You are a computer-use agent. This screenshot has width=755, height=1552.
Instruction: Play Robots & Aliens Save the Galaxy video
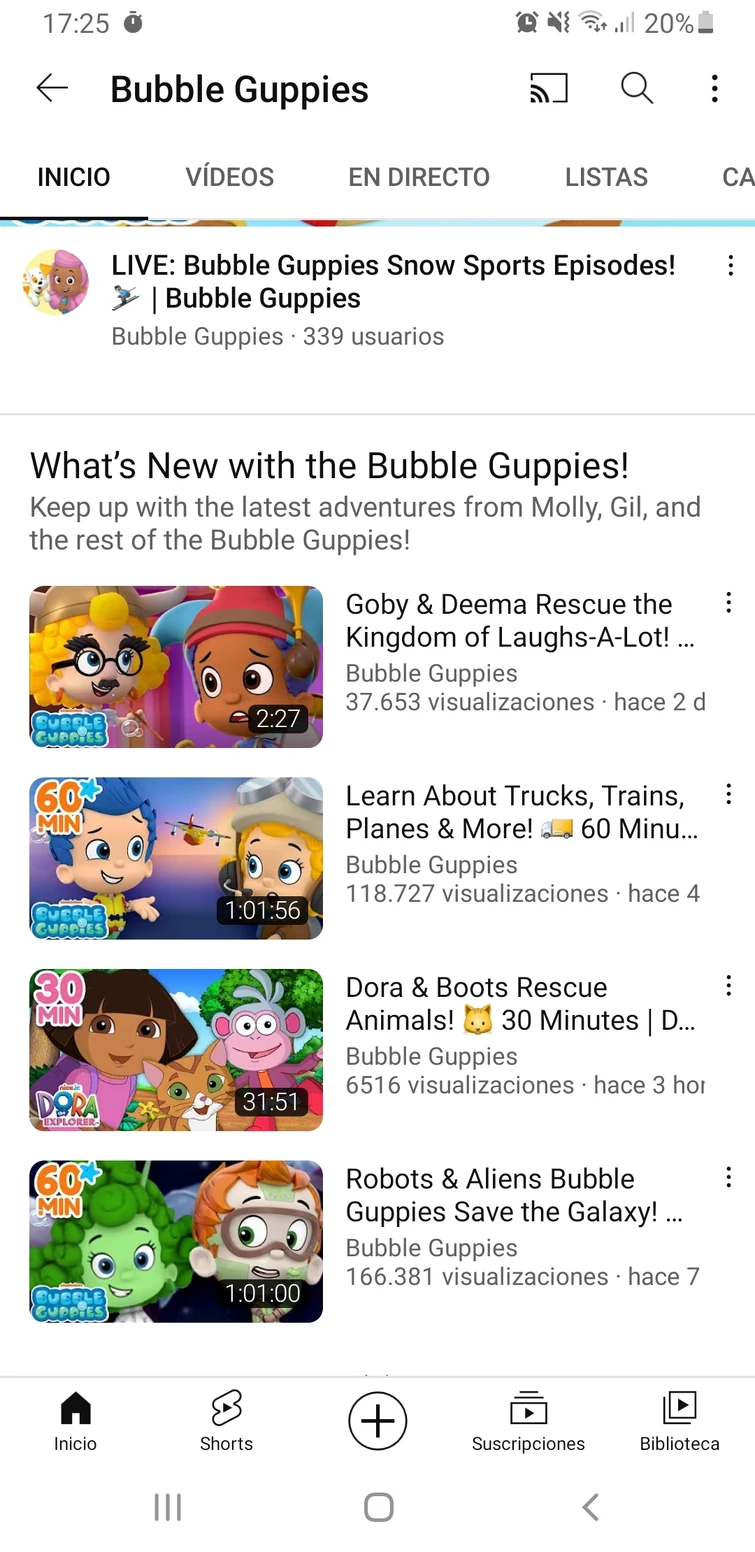[176, 1241]
